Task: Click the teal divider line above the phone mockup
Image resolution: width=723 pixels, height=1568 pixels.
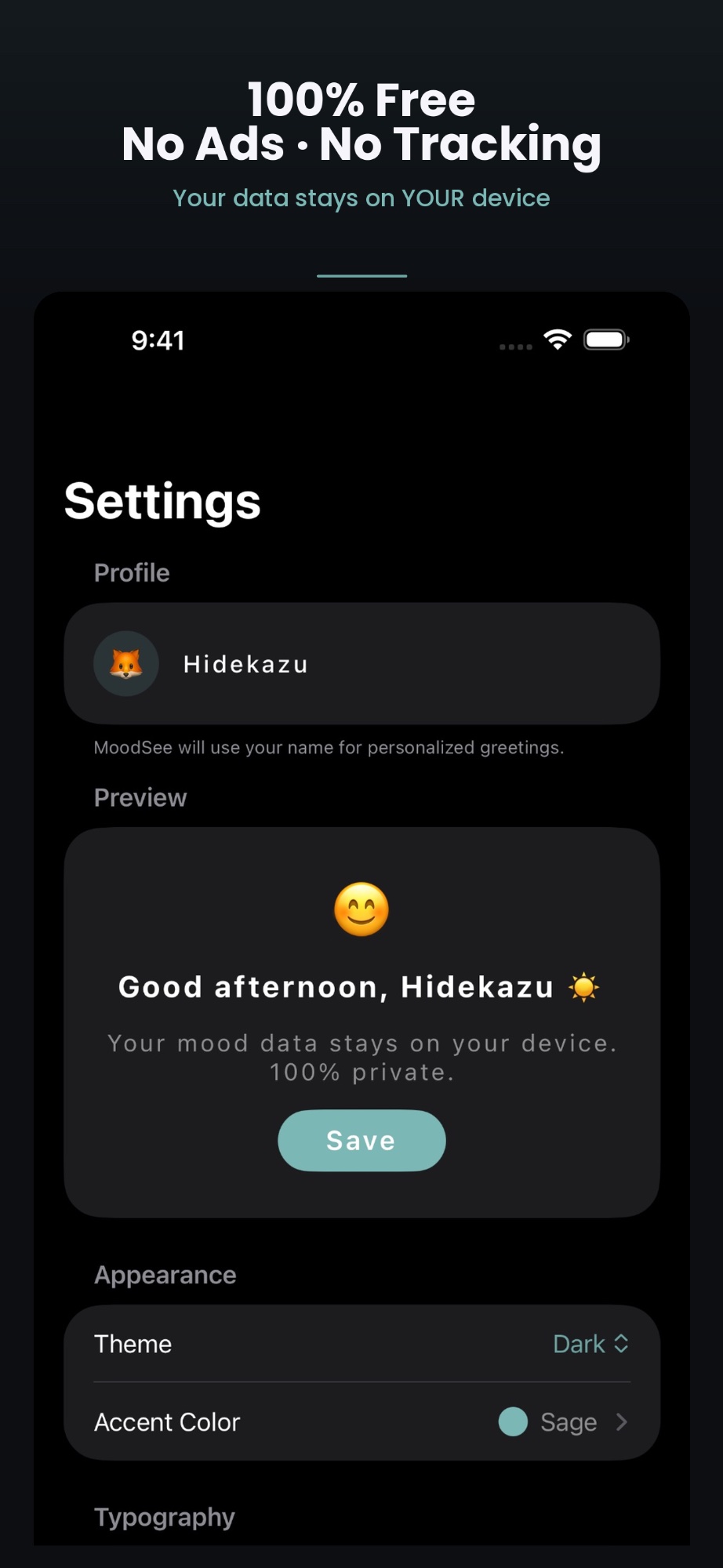Action: [x=361, y=276]
